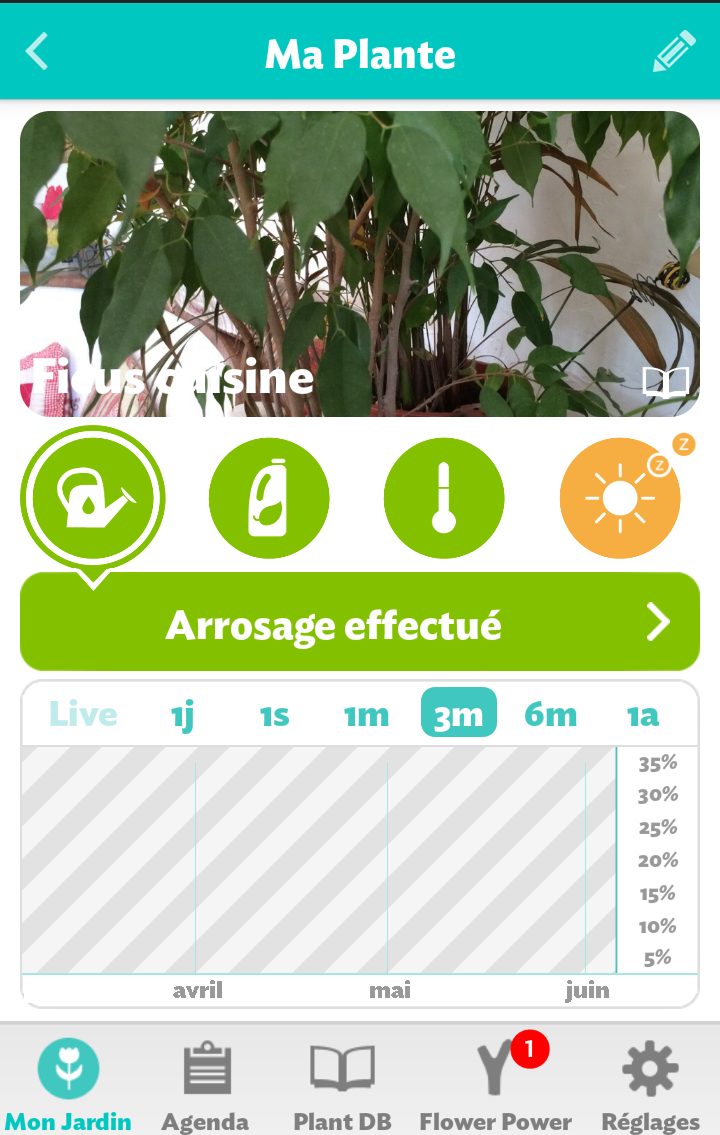Open the Agenda tab

click(206, 1085)
